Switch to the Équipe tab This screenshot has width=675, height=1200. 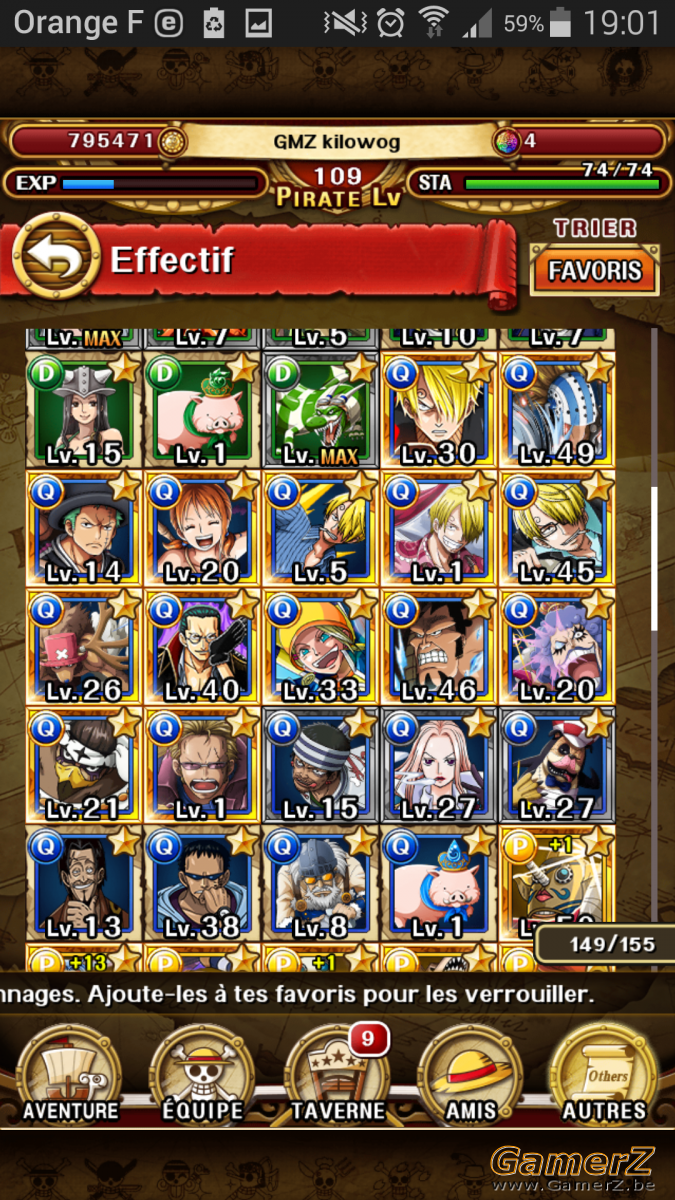pos(203,1074)
